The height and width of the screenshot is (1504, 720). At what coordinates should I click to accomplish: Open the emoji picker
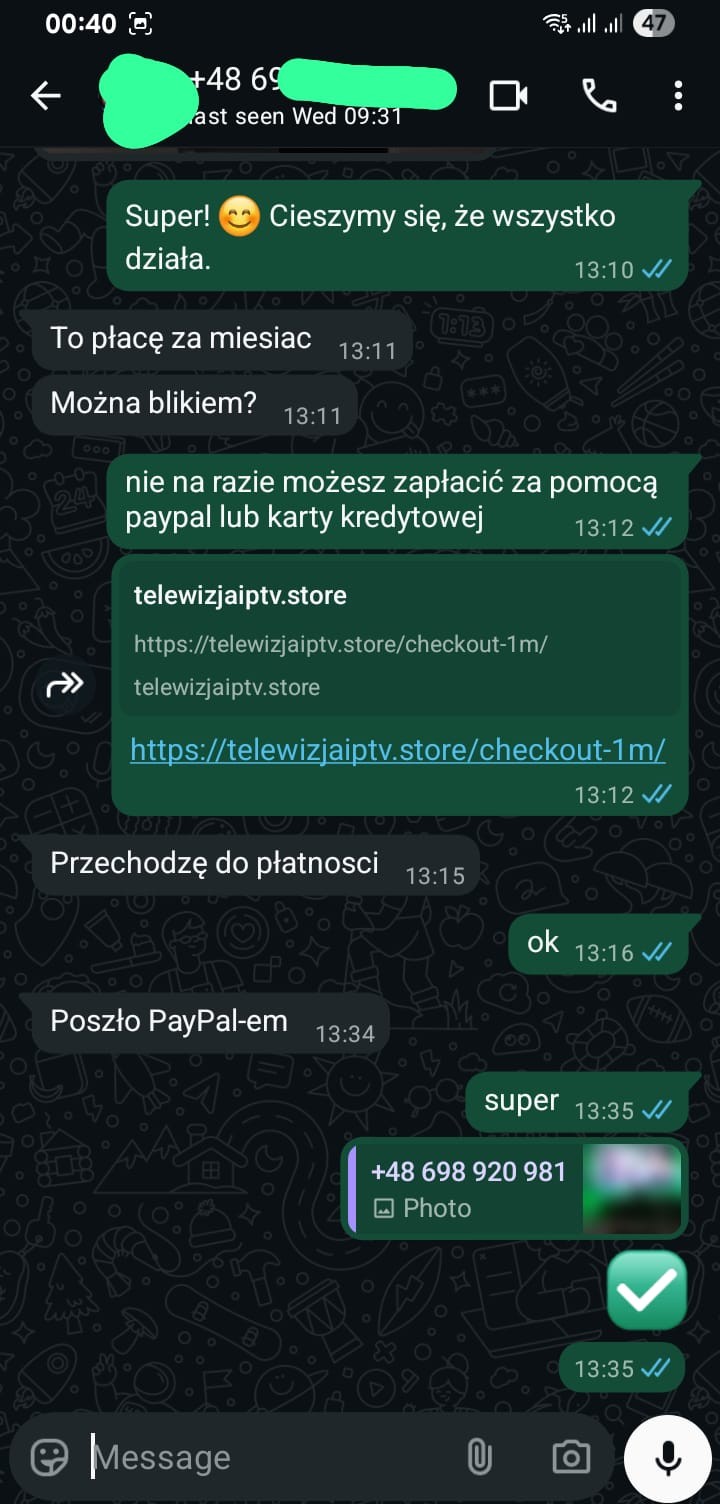tap(50, 1457)
